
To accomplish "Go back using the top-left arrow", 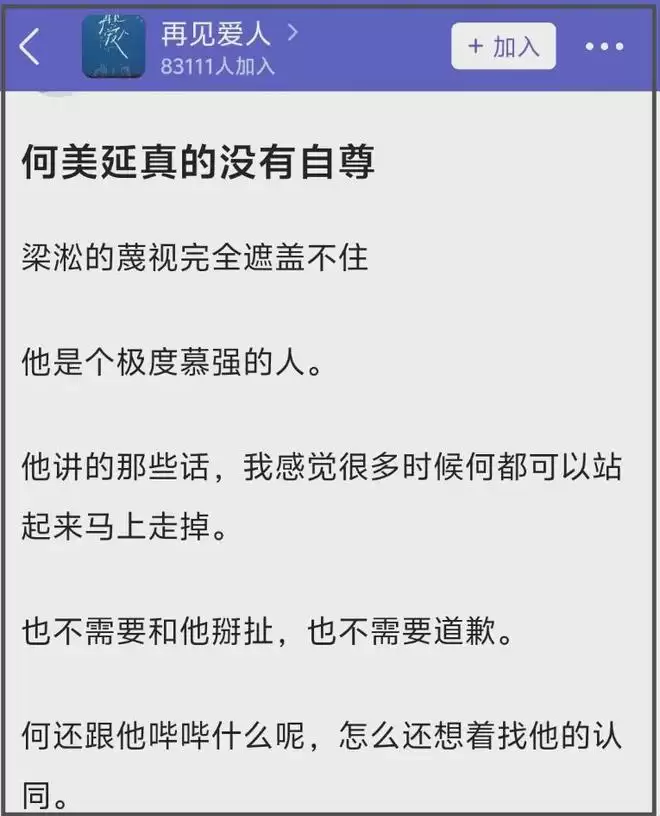I will click(x=30, y=47).
